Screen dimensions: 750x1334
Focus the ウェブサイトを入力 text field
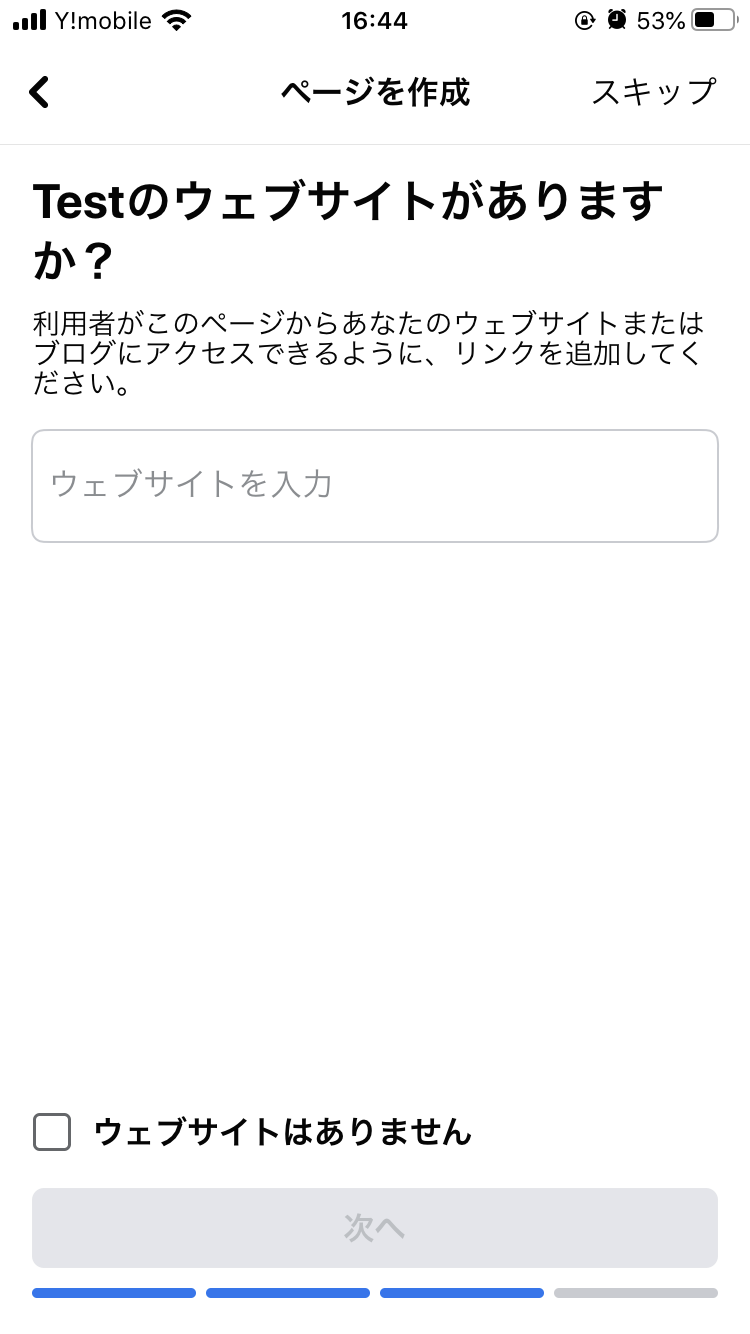point(375,486)
